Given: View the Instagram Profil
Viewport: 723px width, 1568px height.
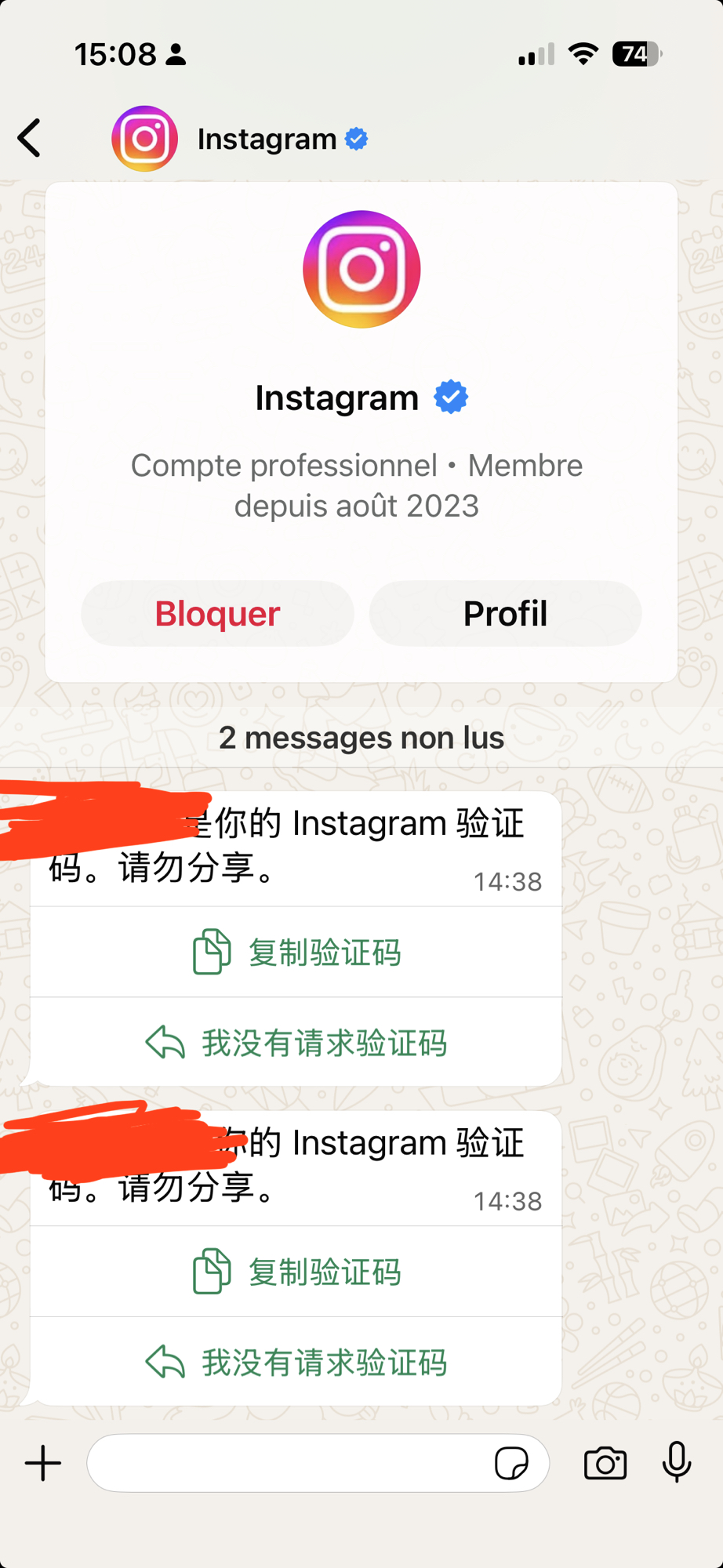Looking at the screenshot, I should coord(505,614).
